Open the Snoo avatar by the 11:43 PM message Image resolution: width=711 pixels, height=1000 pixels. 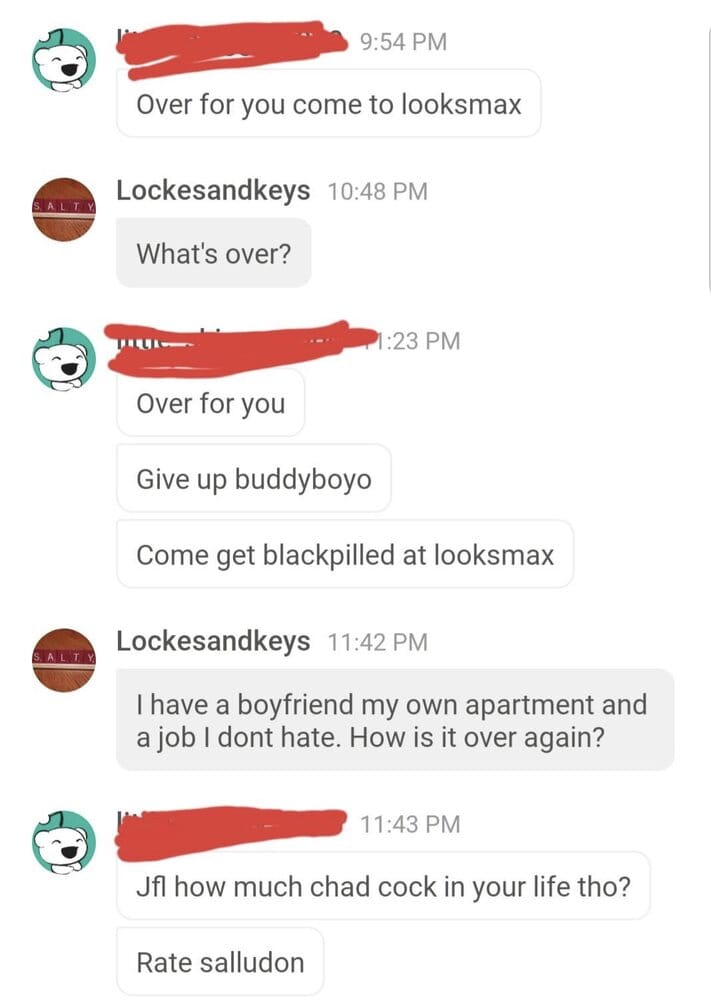(x=64, y=841)
